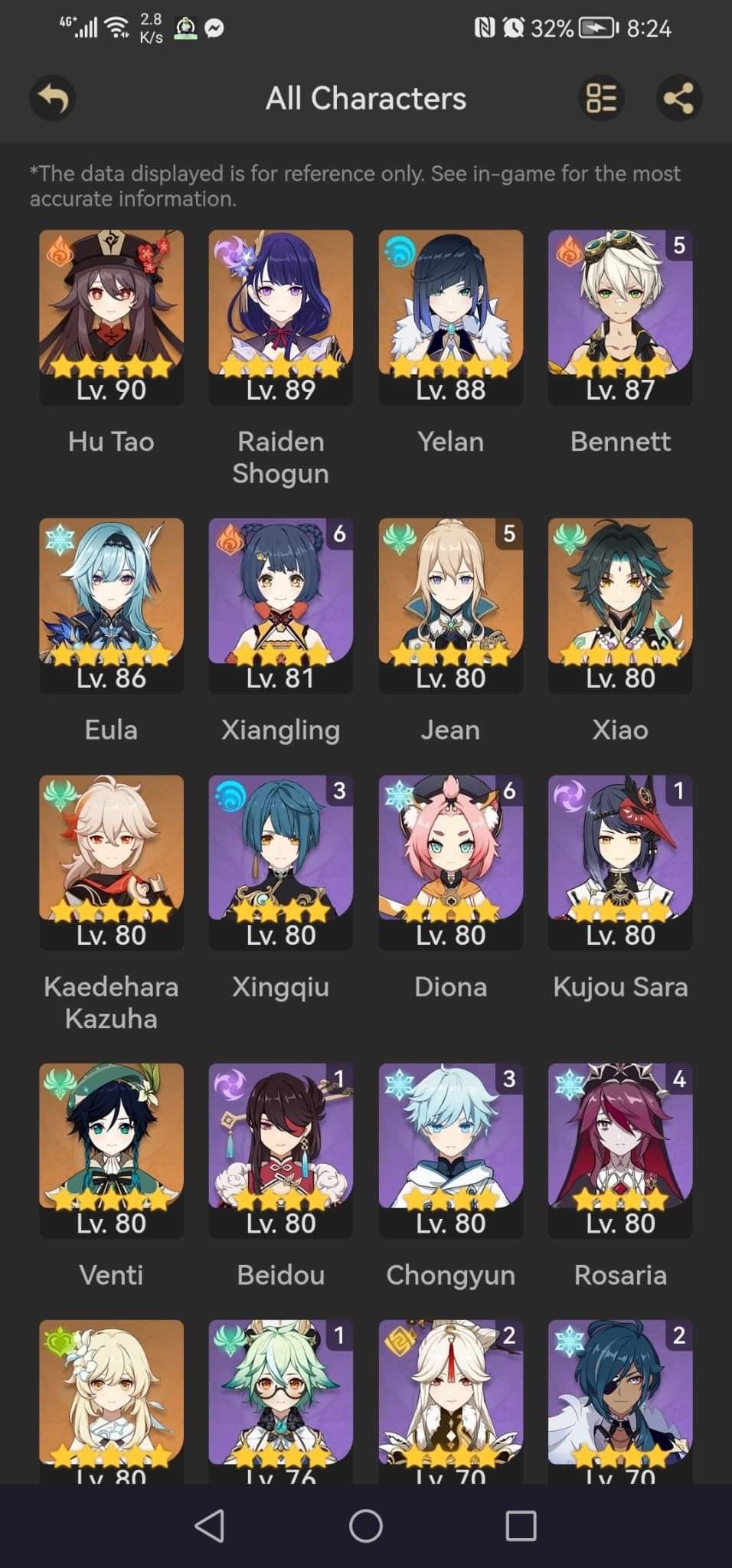Switch to list view layout
The width and height of the screenshot is (732, 1568).
point(601,98)
